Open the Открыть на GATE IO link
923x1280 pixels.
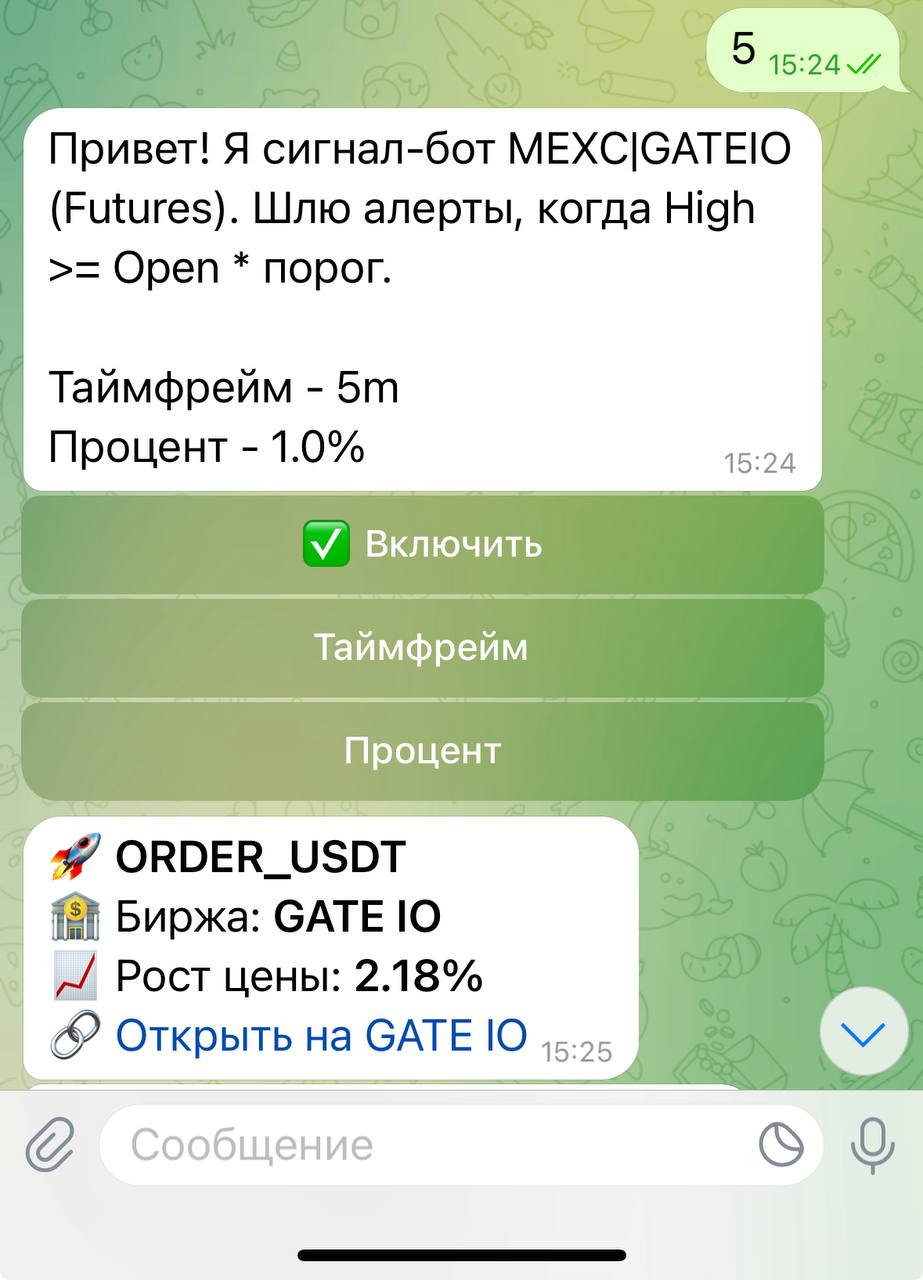[321, 1036]
